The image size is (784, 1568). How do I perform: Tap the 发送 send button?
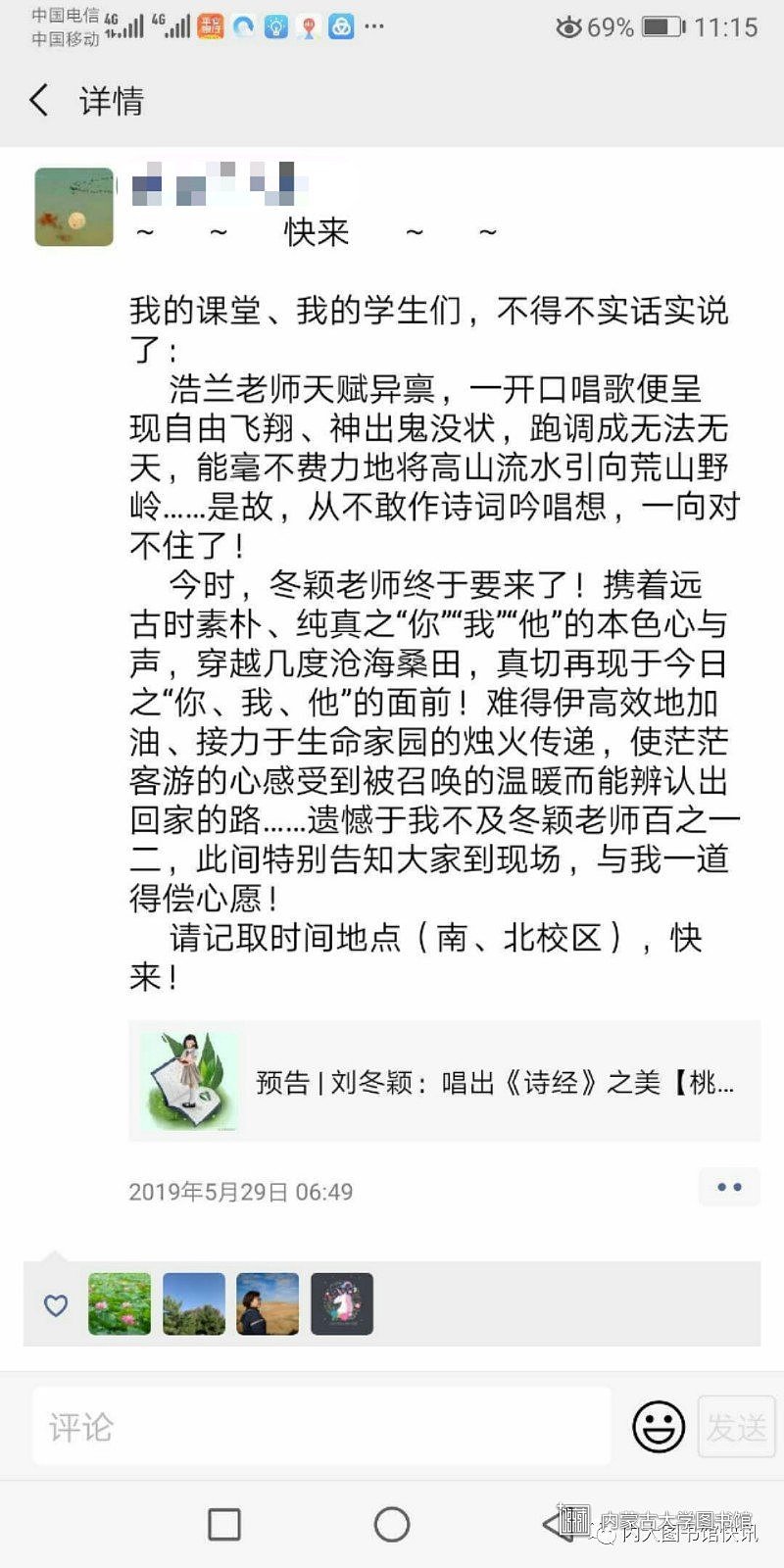point(735,1427)
